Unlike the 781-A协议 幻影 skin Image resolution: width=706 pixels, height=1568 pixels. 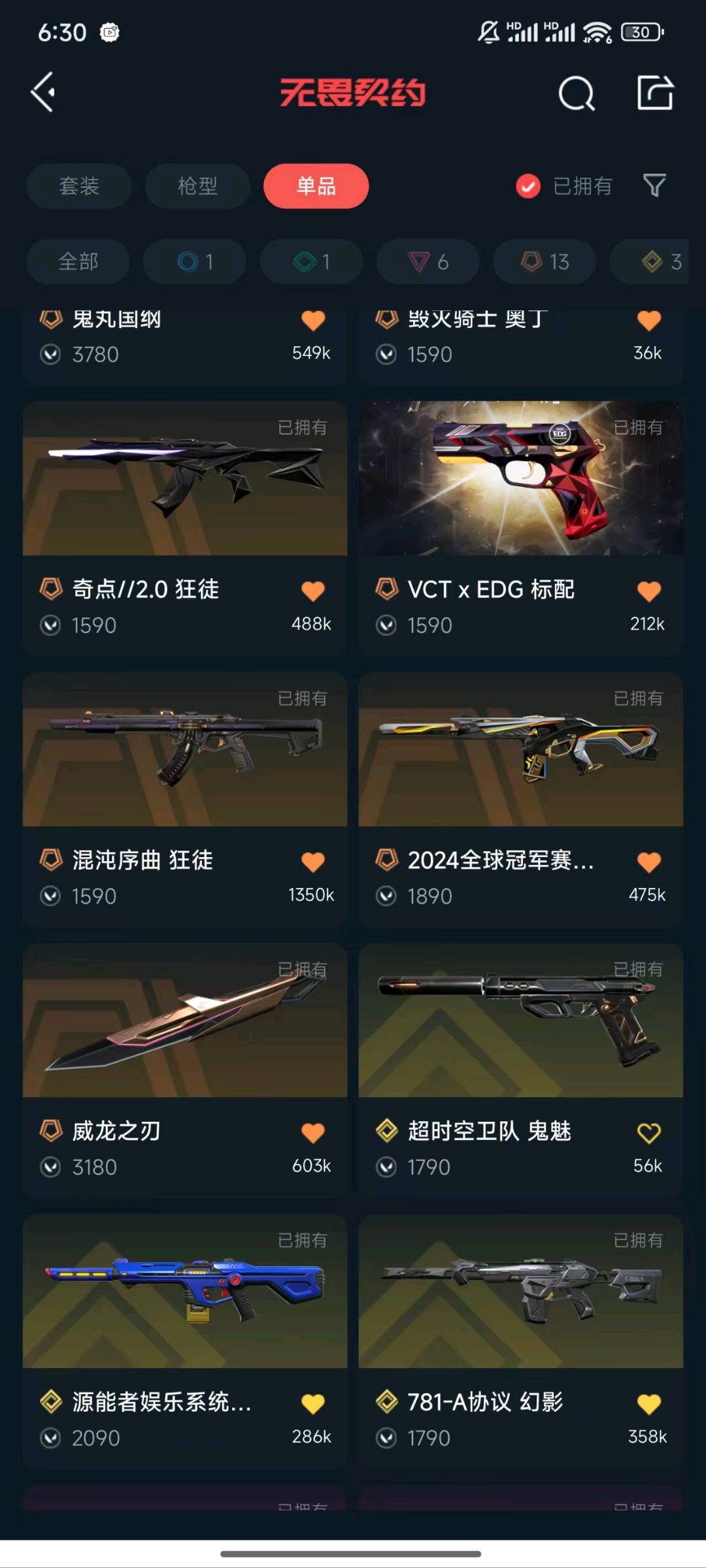(648, 1403)
